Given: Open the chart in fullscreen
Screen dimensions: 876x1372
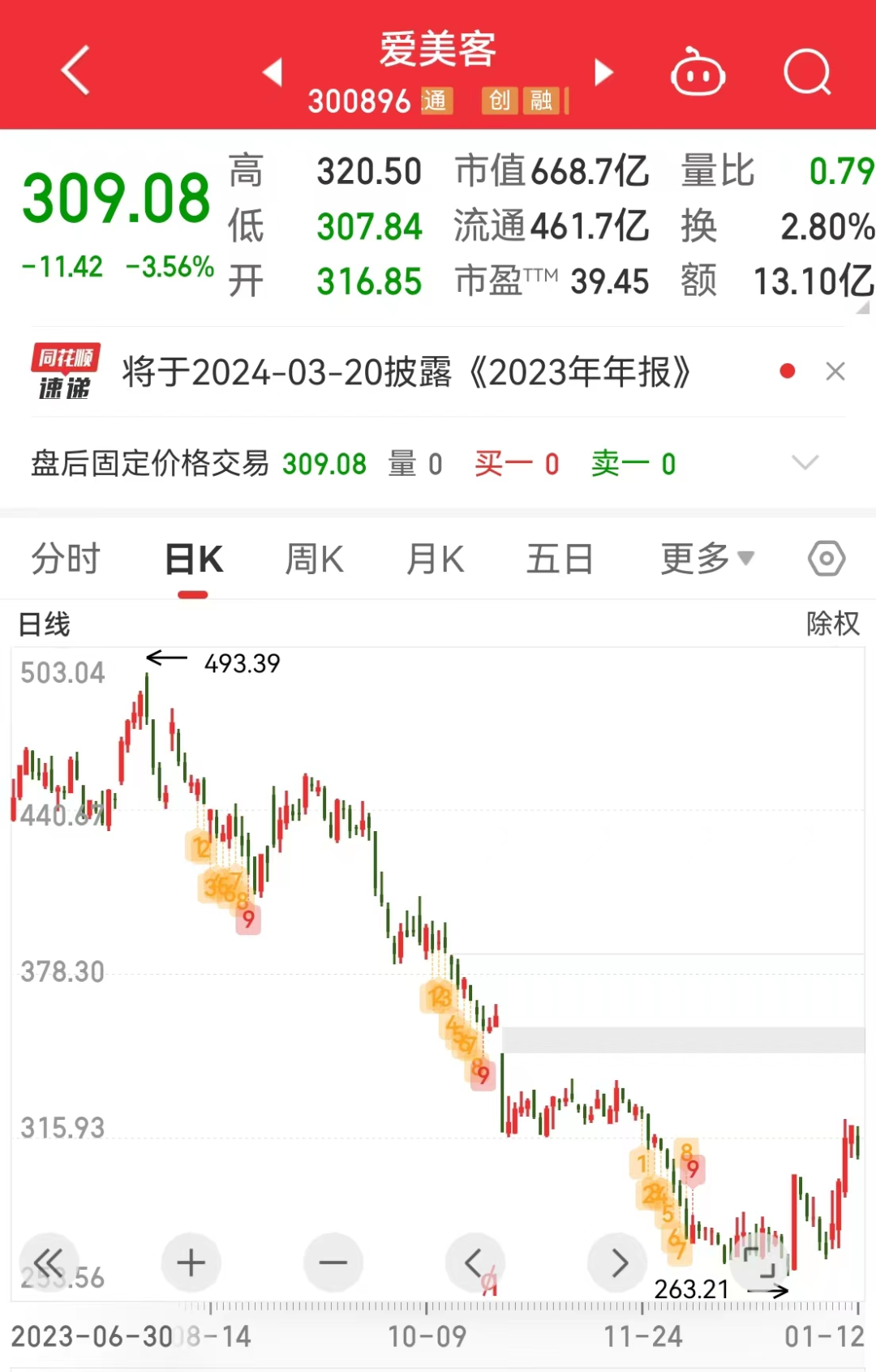Looking at the screenshot, I should point(760,1263).
